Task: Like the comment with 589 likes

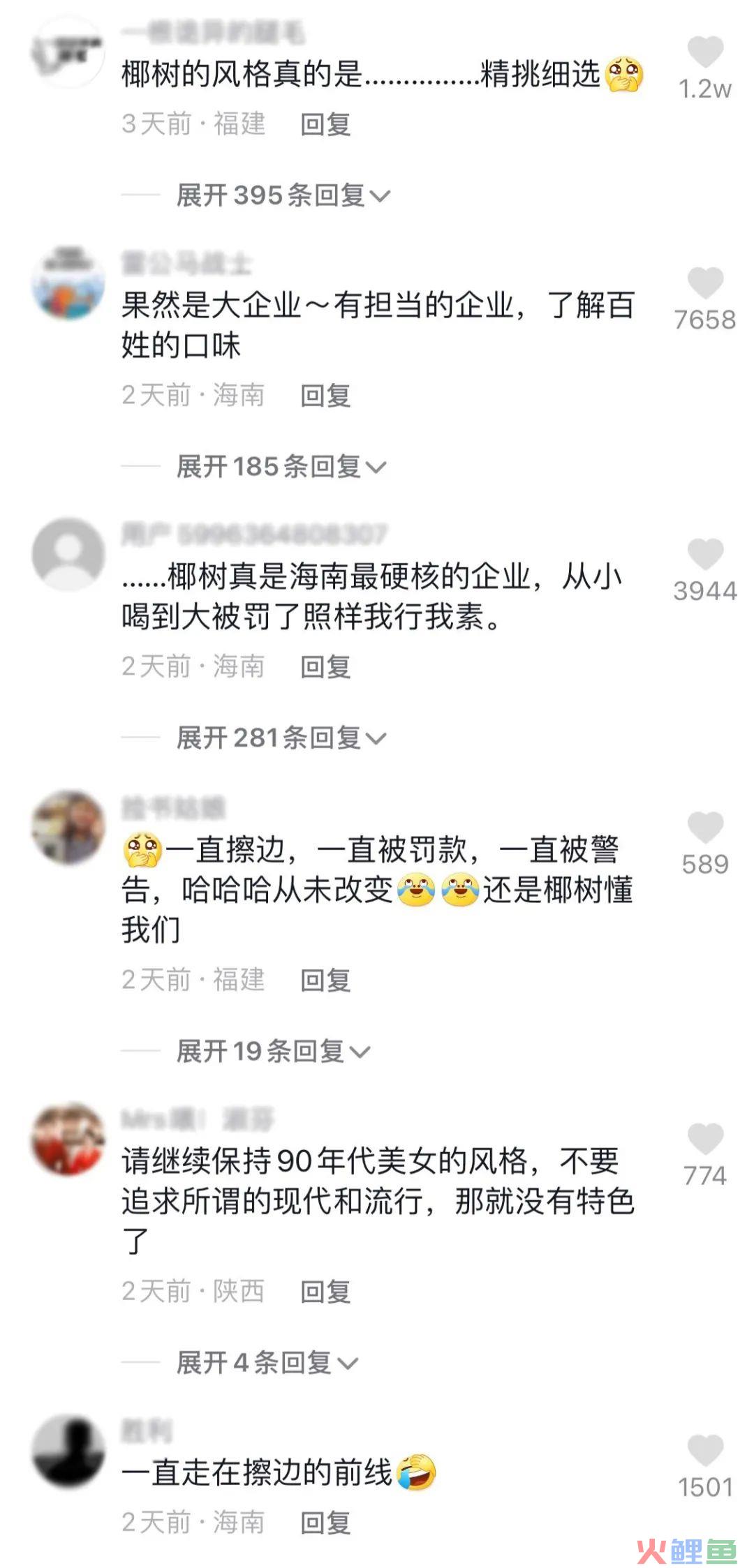Action: (705, 828)
